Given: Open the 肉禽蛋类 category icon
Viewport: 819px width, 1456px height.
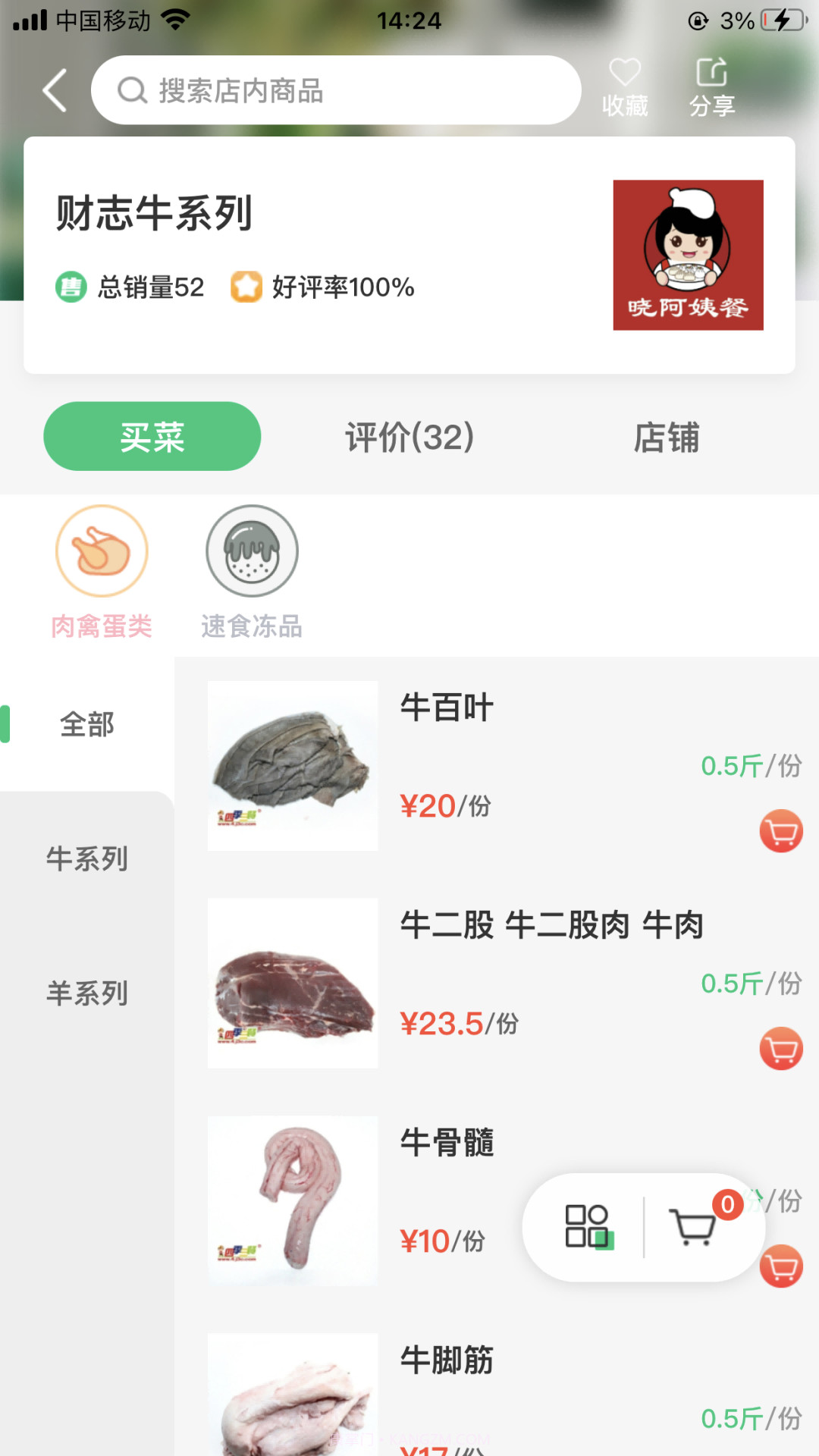Looking at the screenshot, I should pyautogui.click(x=102, y=551).
